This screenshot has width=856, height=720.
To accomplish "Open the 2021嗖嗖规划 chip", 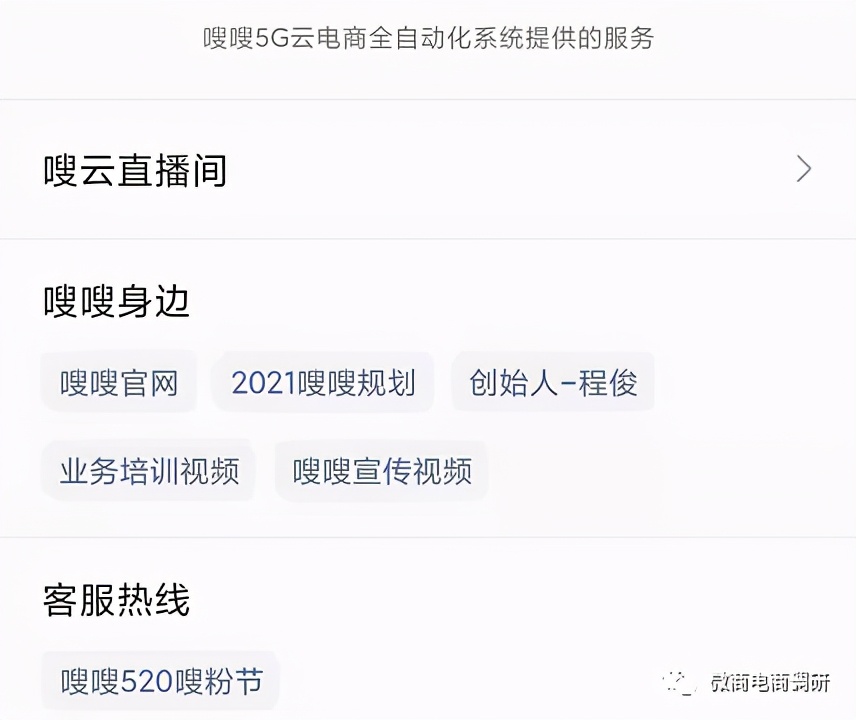I will tap(323, 383).
